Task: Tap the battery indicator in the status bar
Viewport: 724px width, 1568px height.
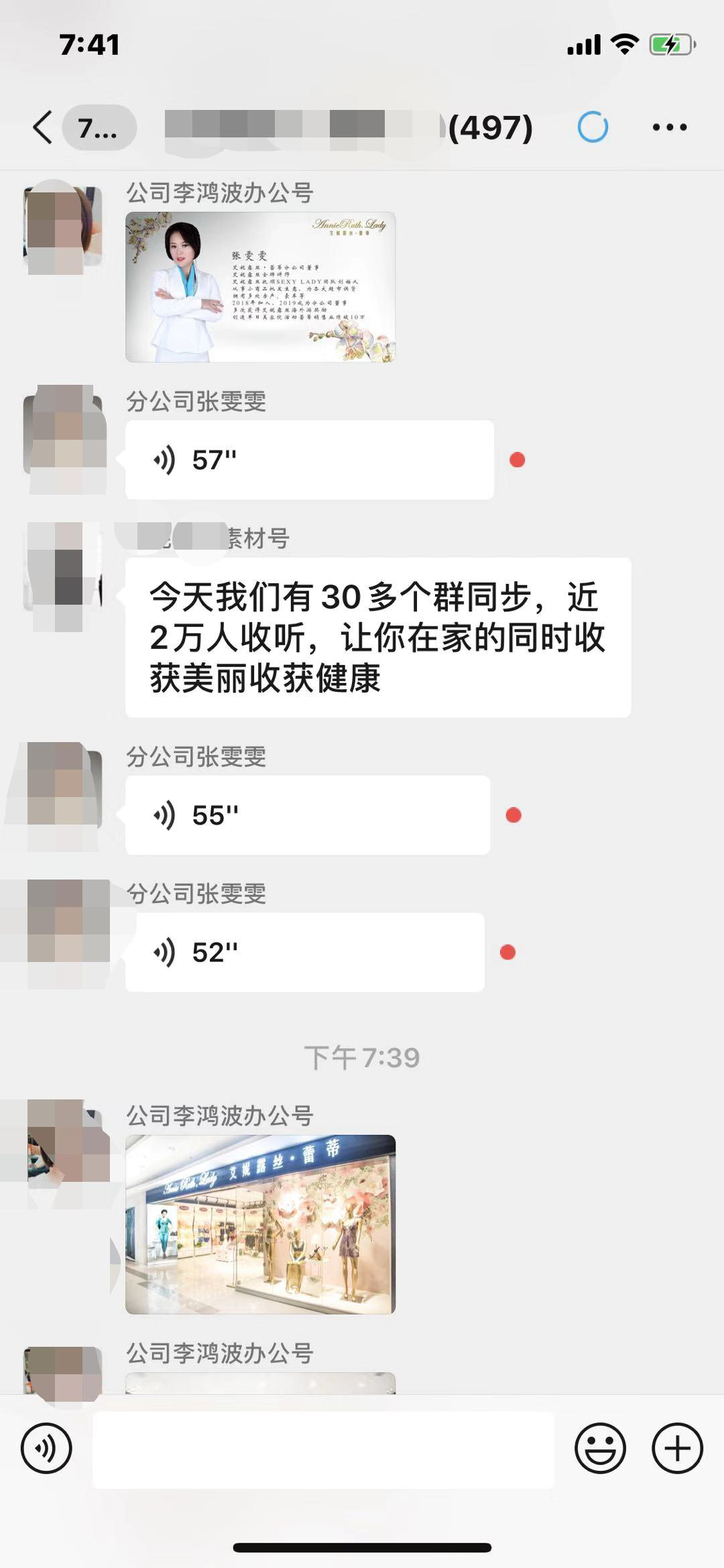Action: 670,42
